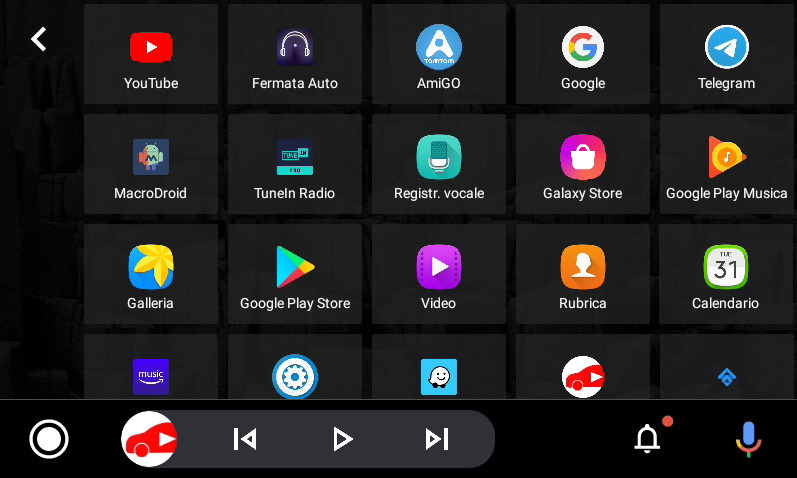797x478 pixels.
Task: Activate the voice assistant microphone
Action: tap(747, 439)
